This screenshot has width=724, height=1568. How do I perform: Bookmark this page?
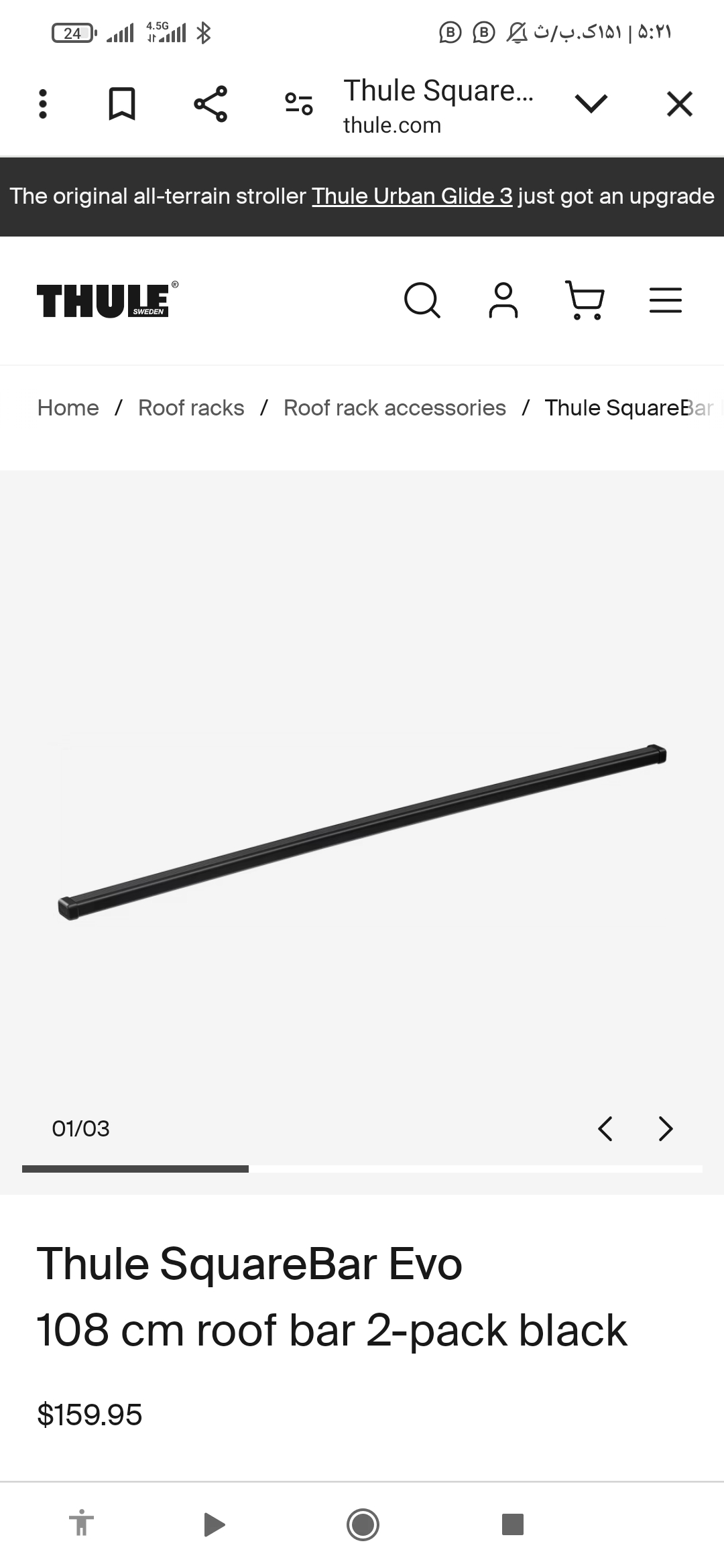tap(122, 104)
